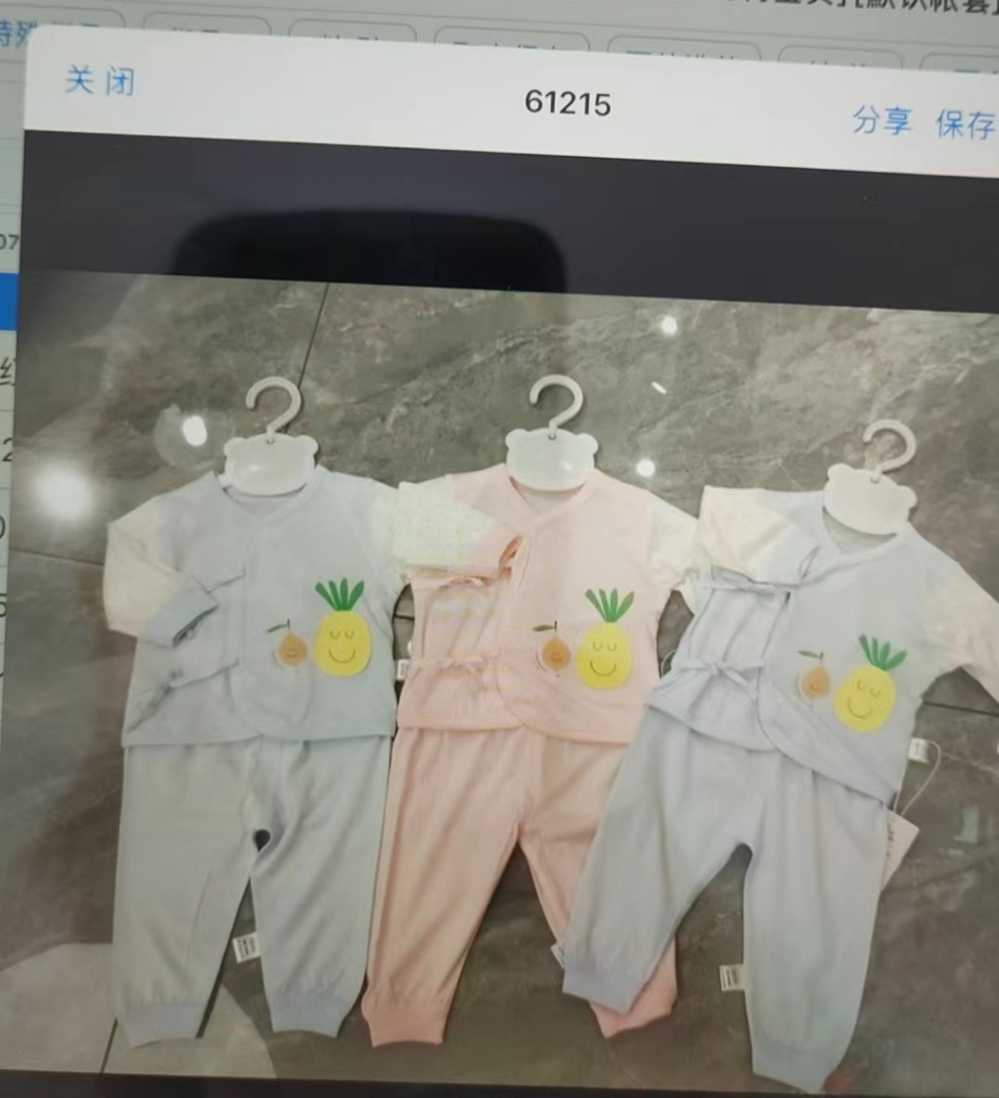Viewport: 999px width, 1098px height.
Task: Close the image viewer with 关闭
Action: pos(99,82)
